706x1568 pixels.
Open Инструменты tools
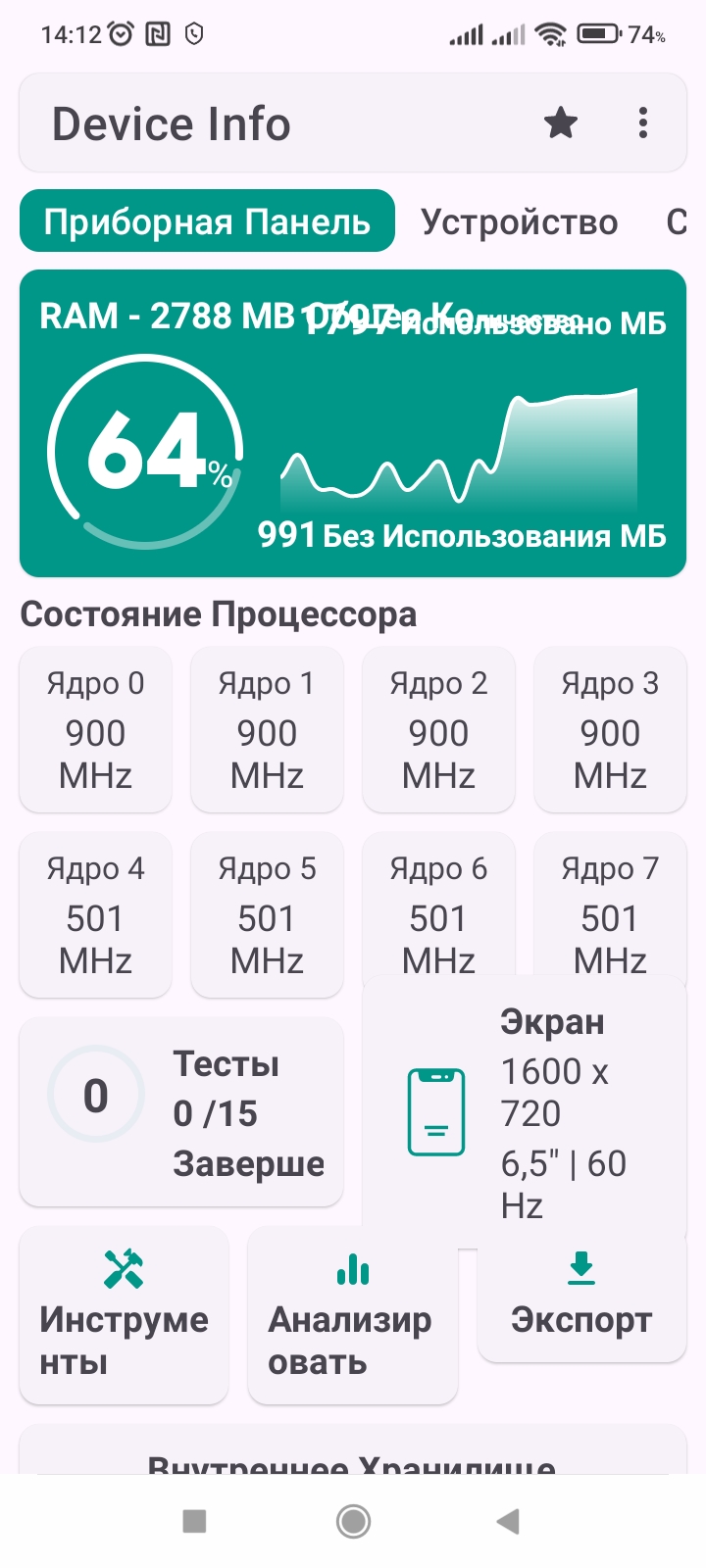coord(125,1315)
